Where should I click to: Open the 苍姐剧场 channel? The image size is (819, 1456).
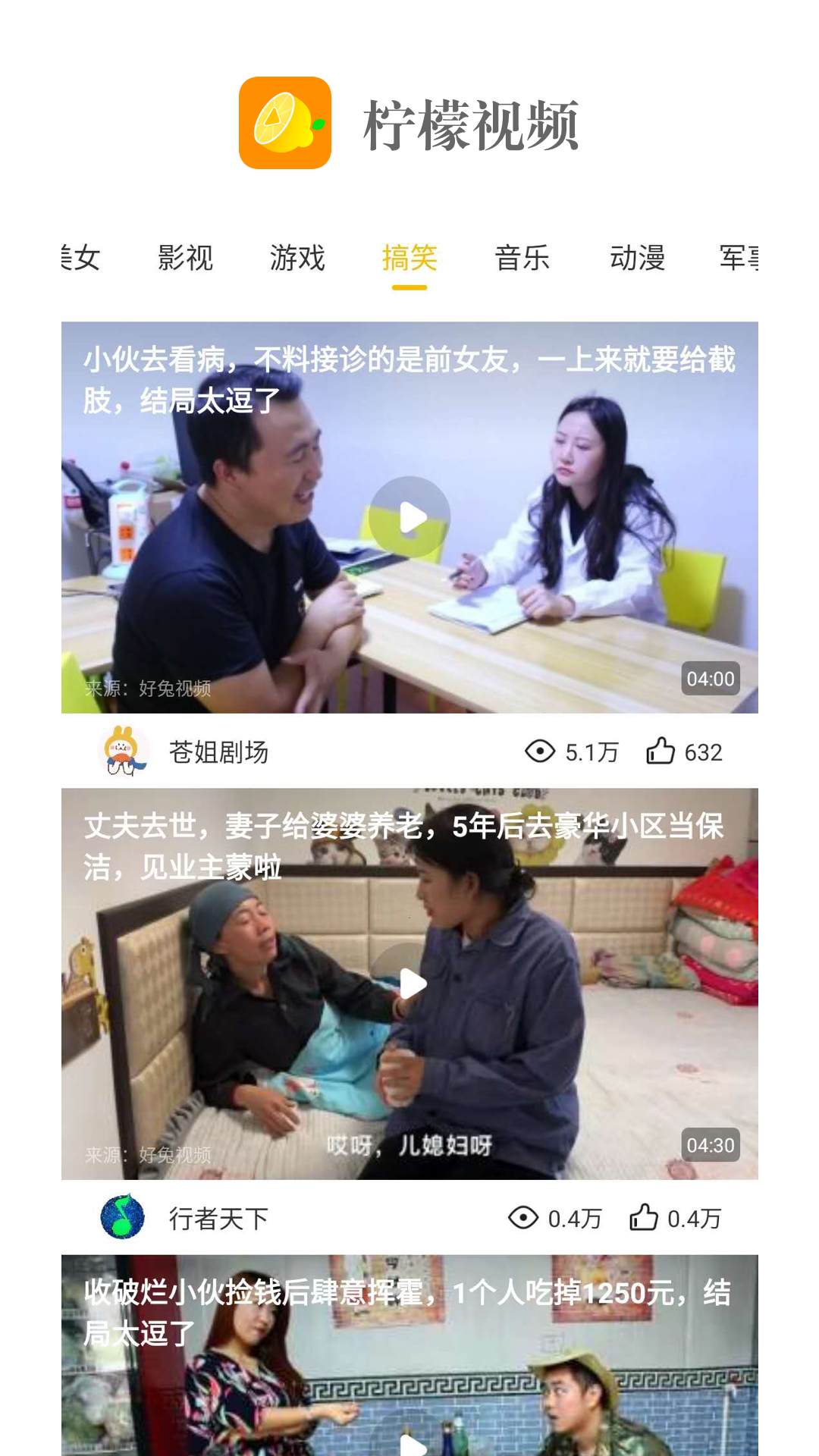click(x=218, y=752)
